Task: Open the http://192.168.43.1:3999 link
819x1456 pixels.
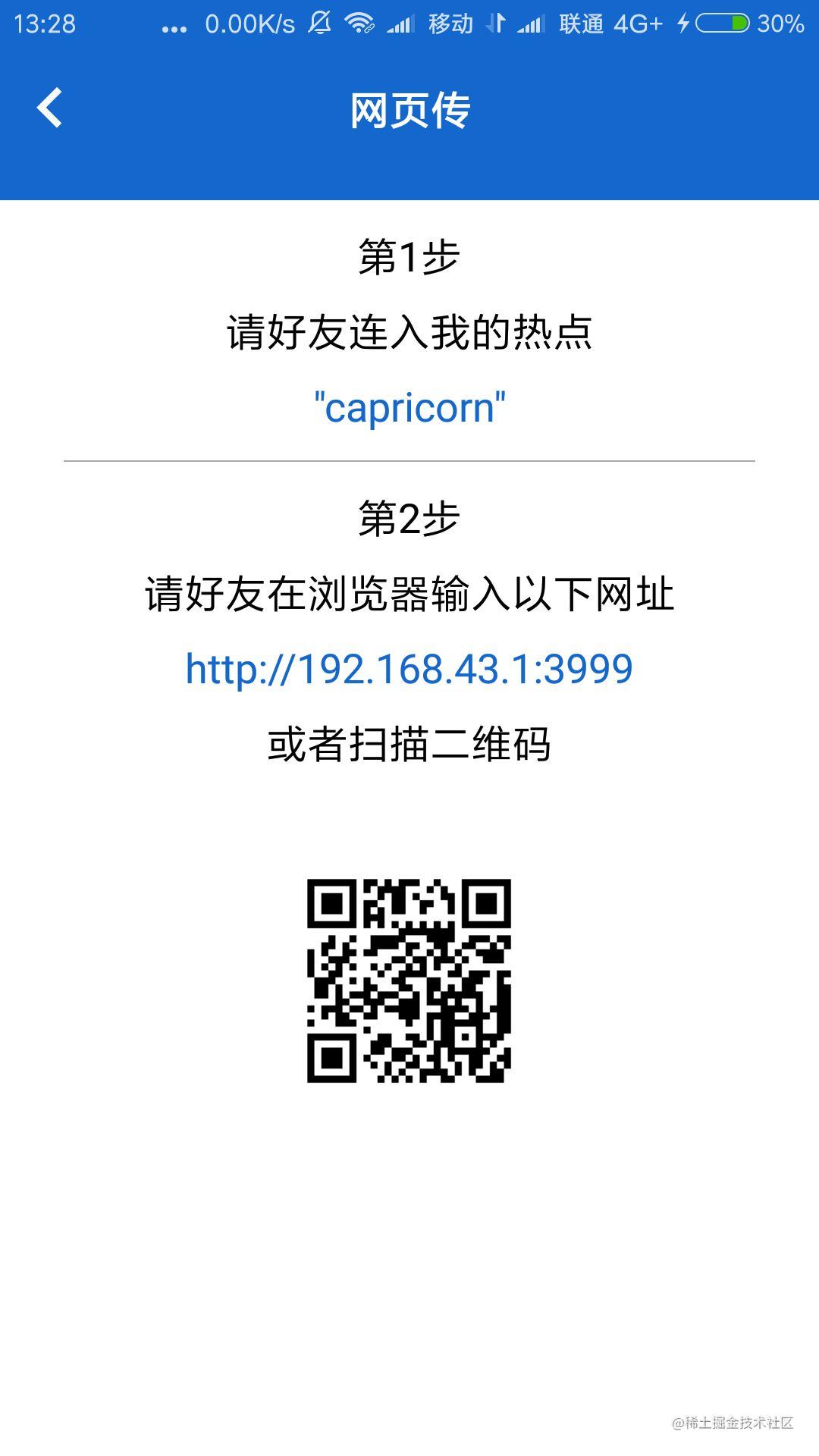Action: pyautogui.click(x=409, y=669)
